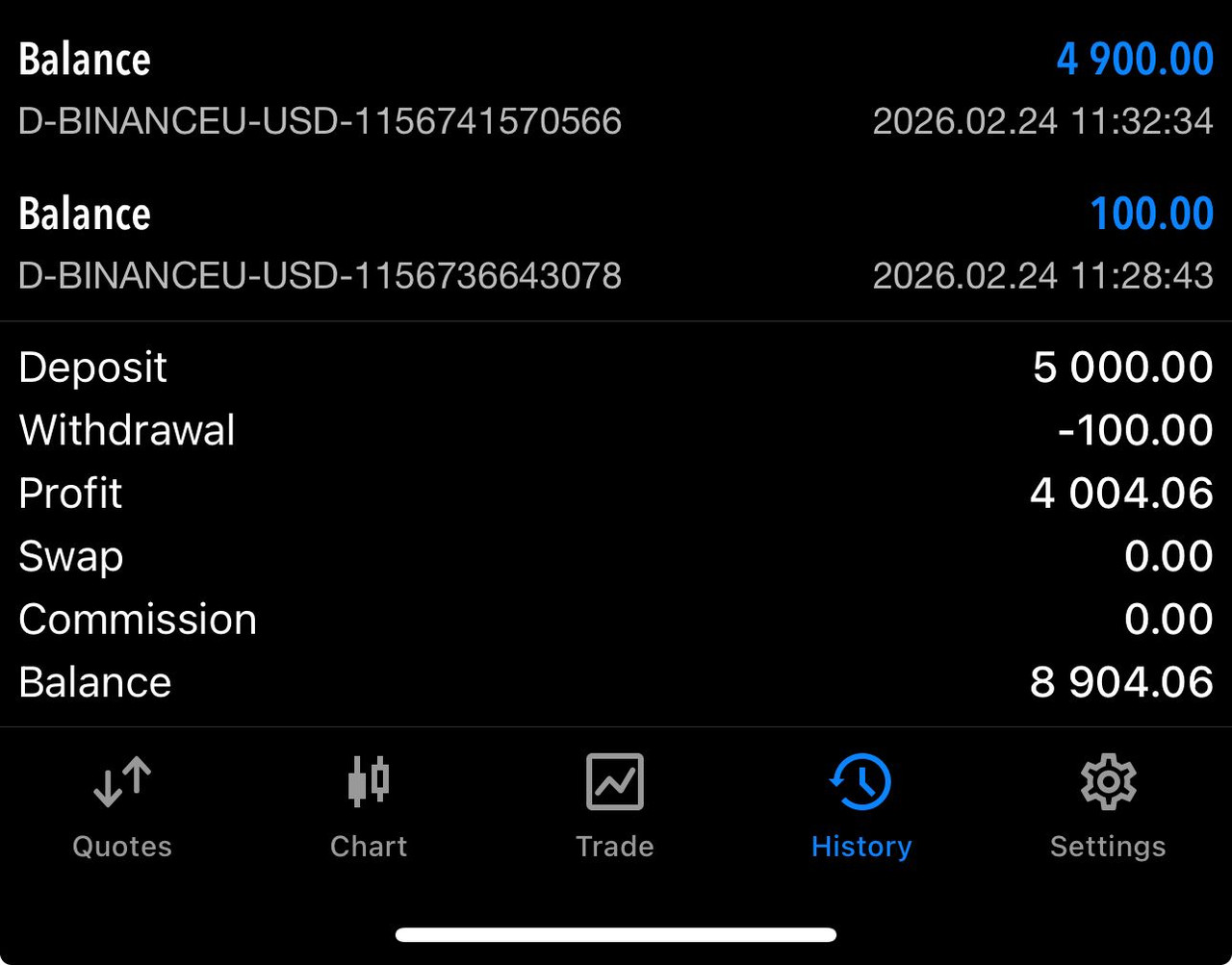Viewport: 1232px width, 965px height.
Task: Go to the Trade tab
Action: click(x=615, y=806)
